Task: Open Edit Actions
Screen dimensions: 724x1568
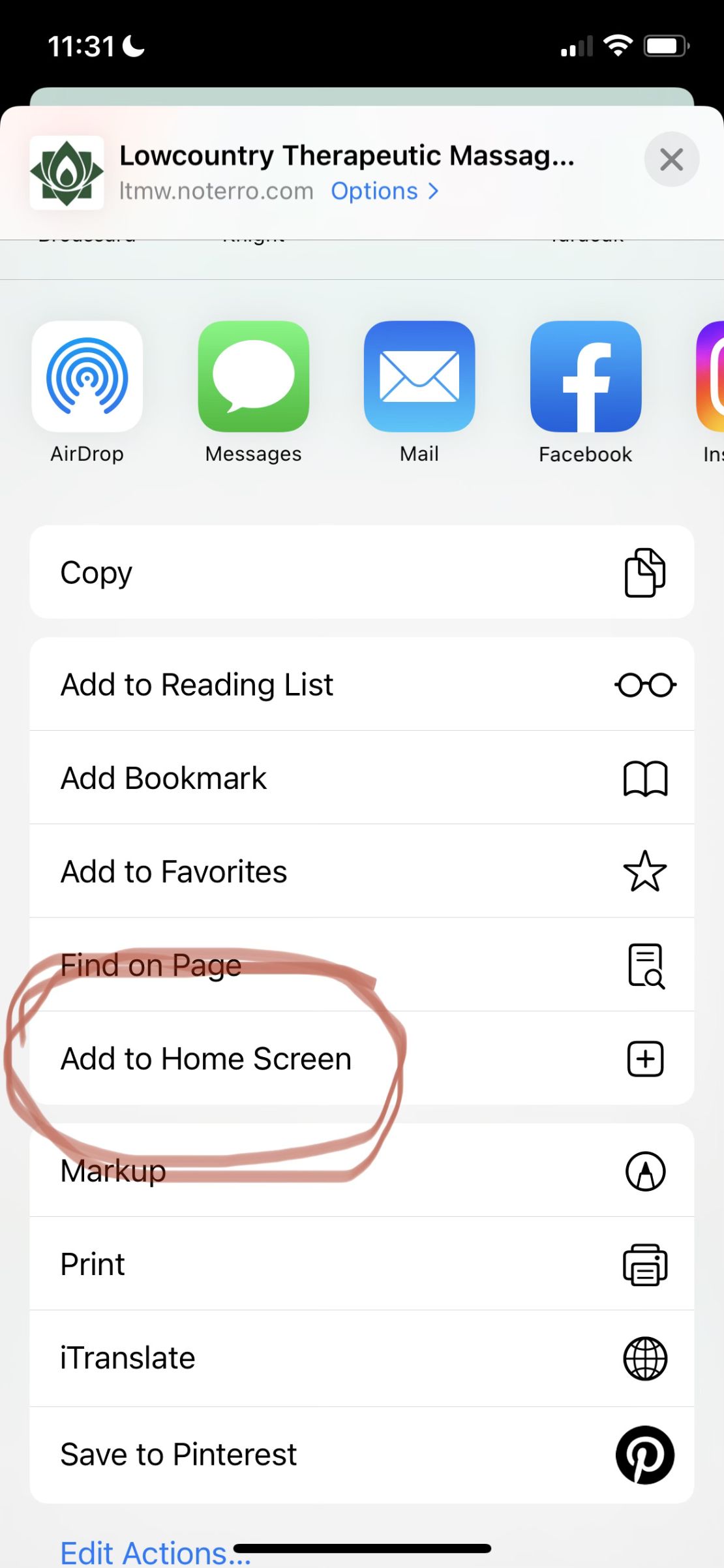Action: point(155,1553)
